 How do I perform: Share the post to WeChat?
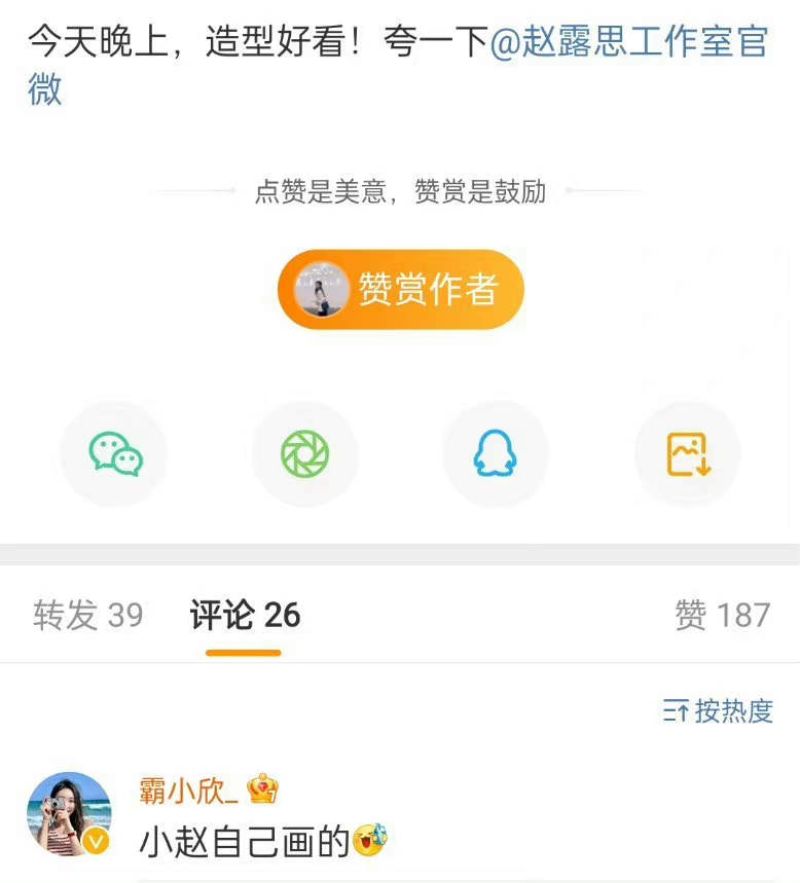115,455
